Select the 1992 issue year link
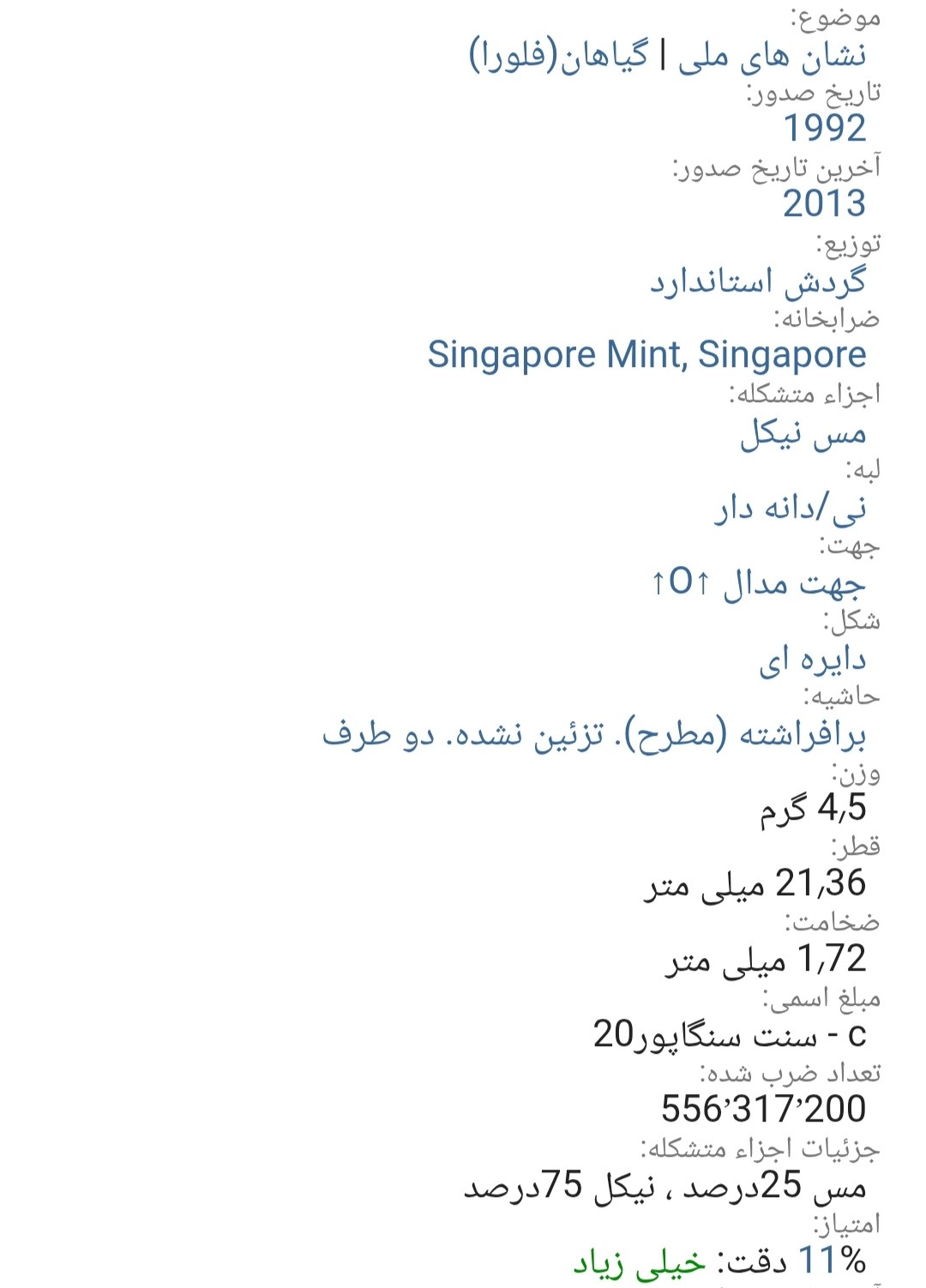This screenshot has width=926, height=1288. 824,129
